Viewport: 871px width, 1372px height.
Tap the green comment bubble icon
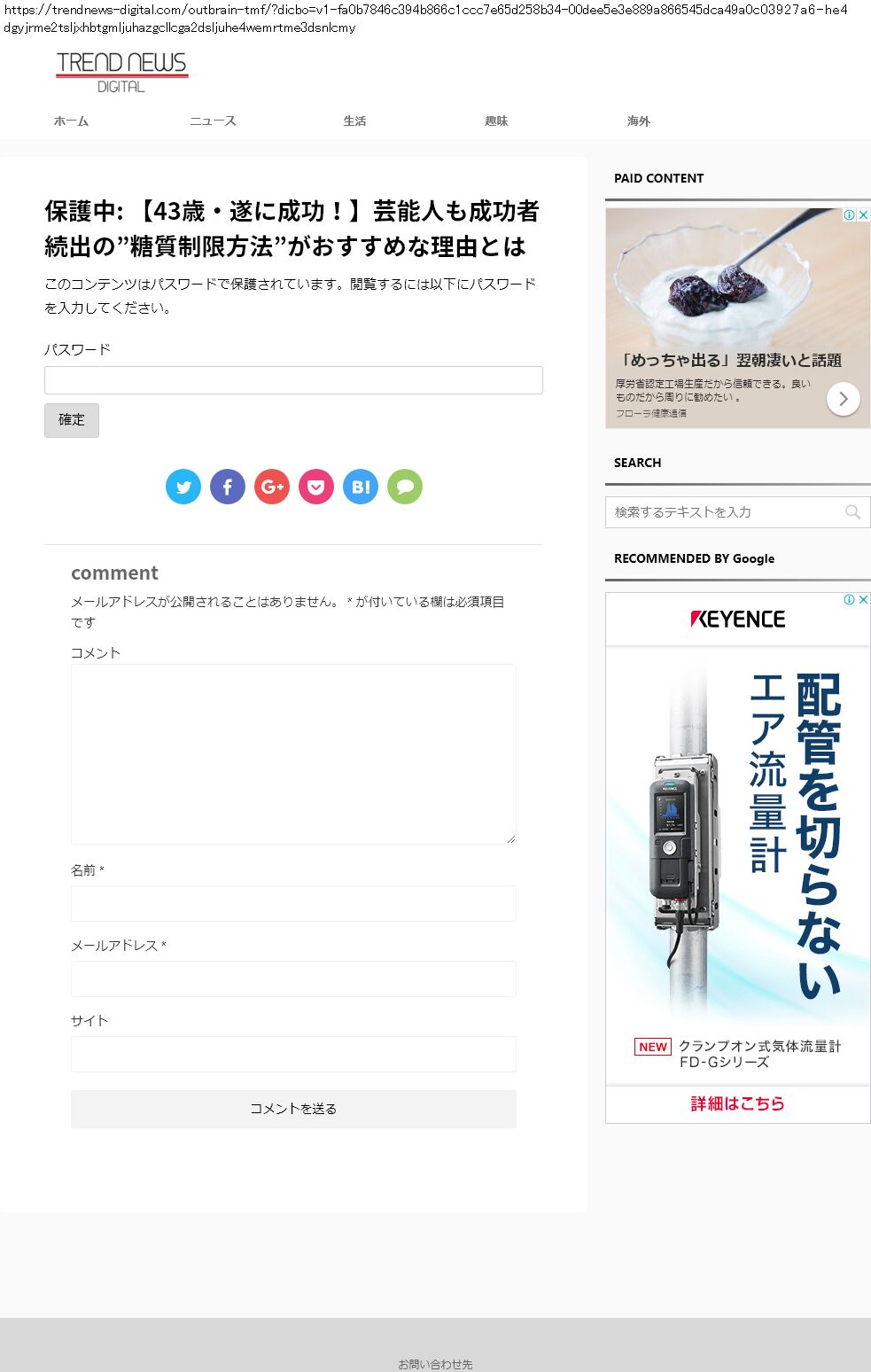click(405, 487)
